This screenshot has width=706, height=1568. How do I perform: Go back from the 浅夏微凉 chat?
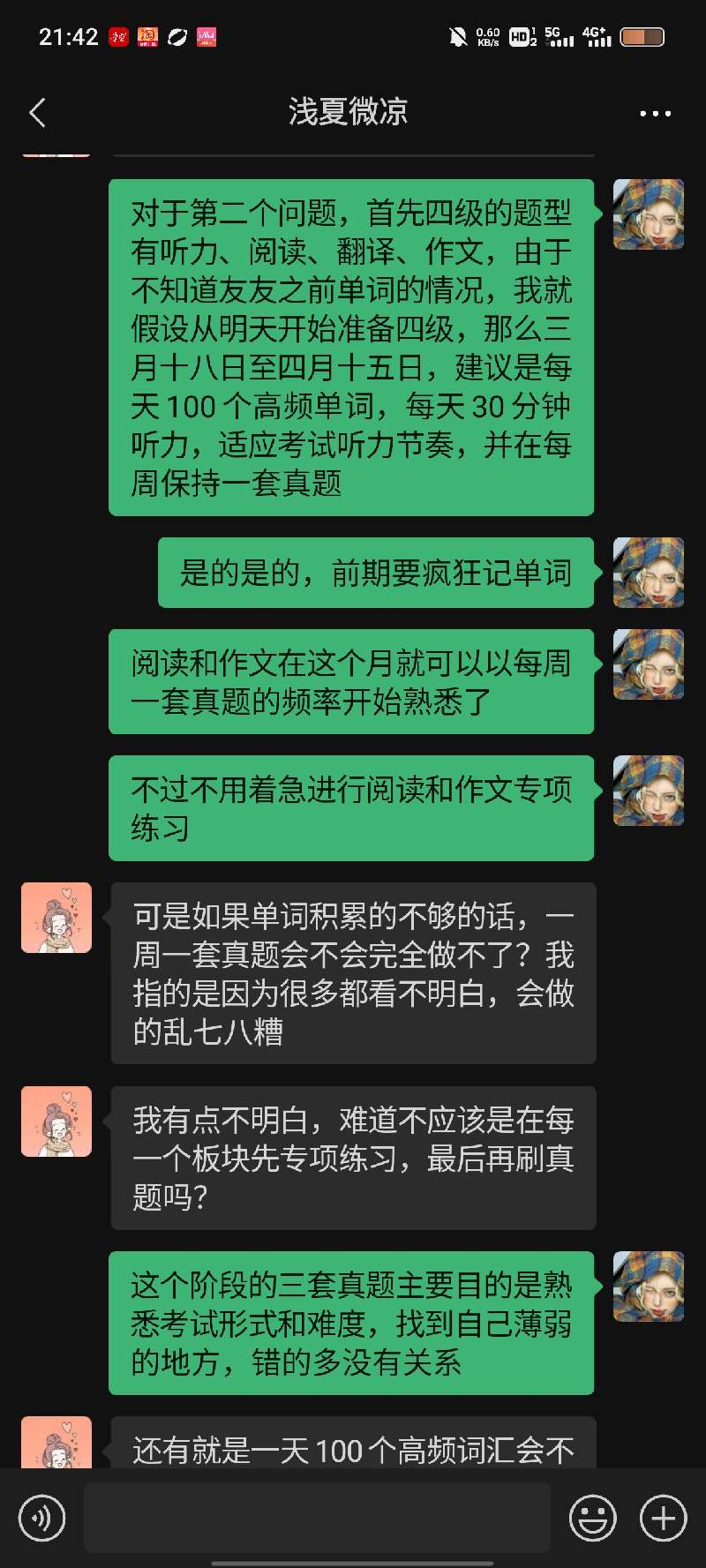37,113
